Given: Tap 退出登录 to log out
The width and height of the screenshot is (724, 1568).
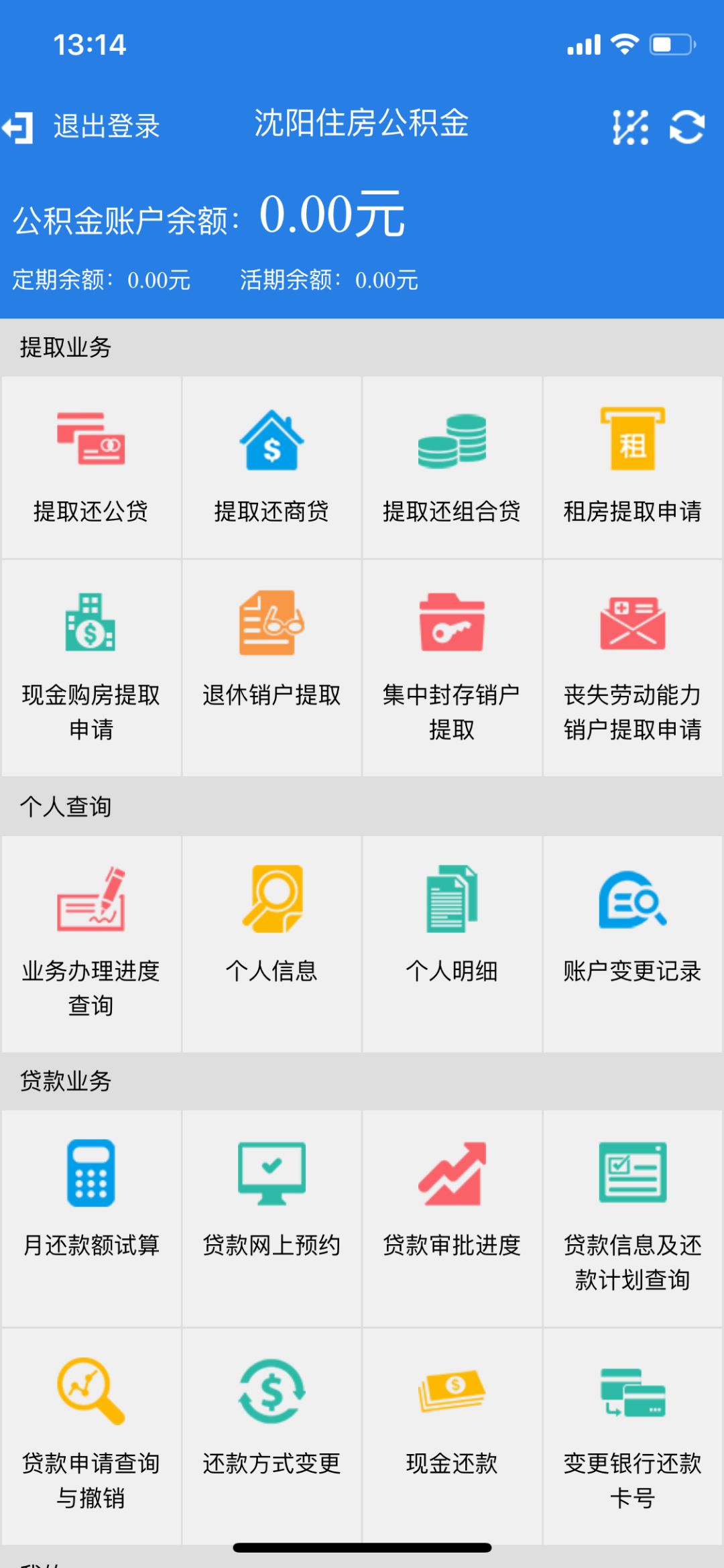Looking at the screenshot, I should coord(82,126).
